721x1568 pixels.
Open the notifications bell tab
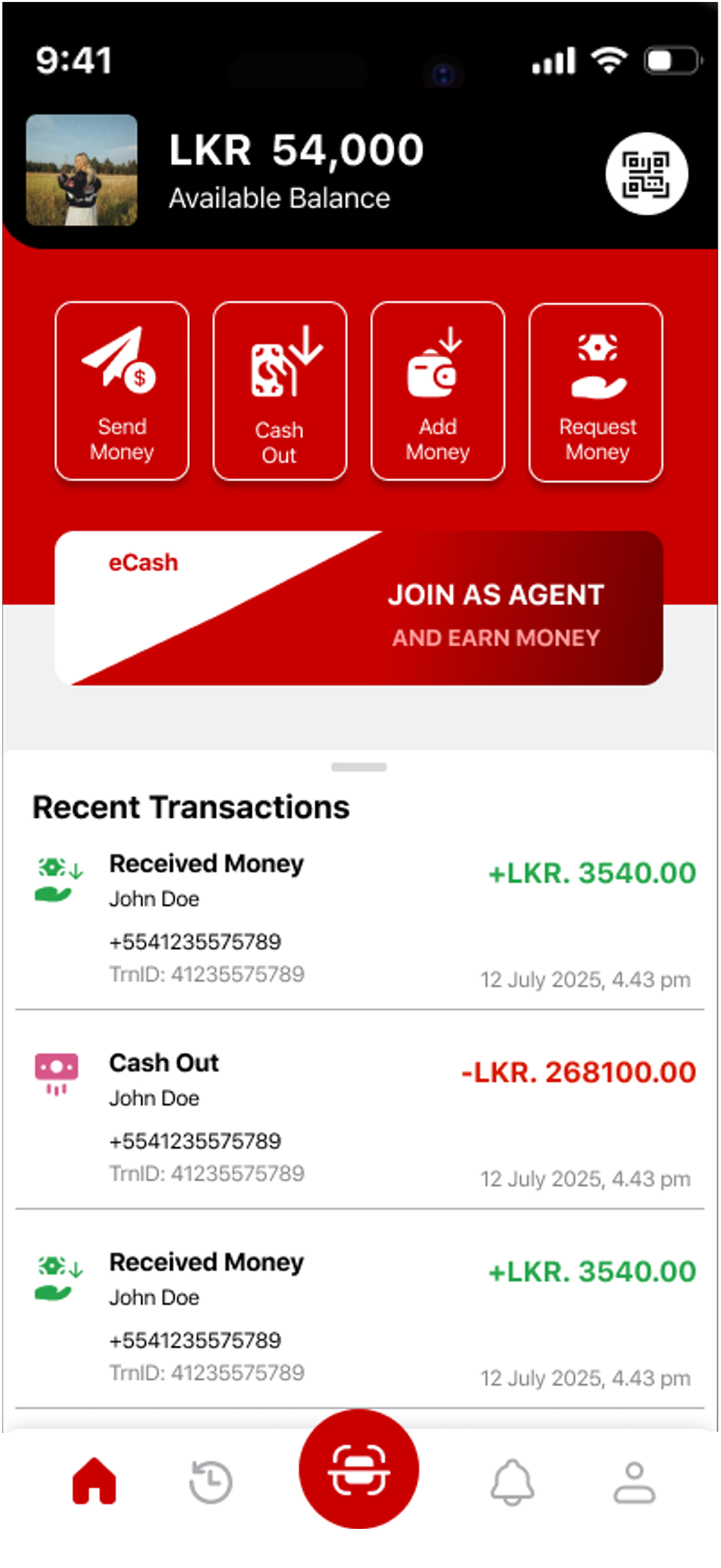[x=512, y=1482]
